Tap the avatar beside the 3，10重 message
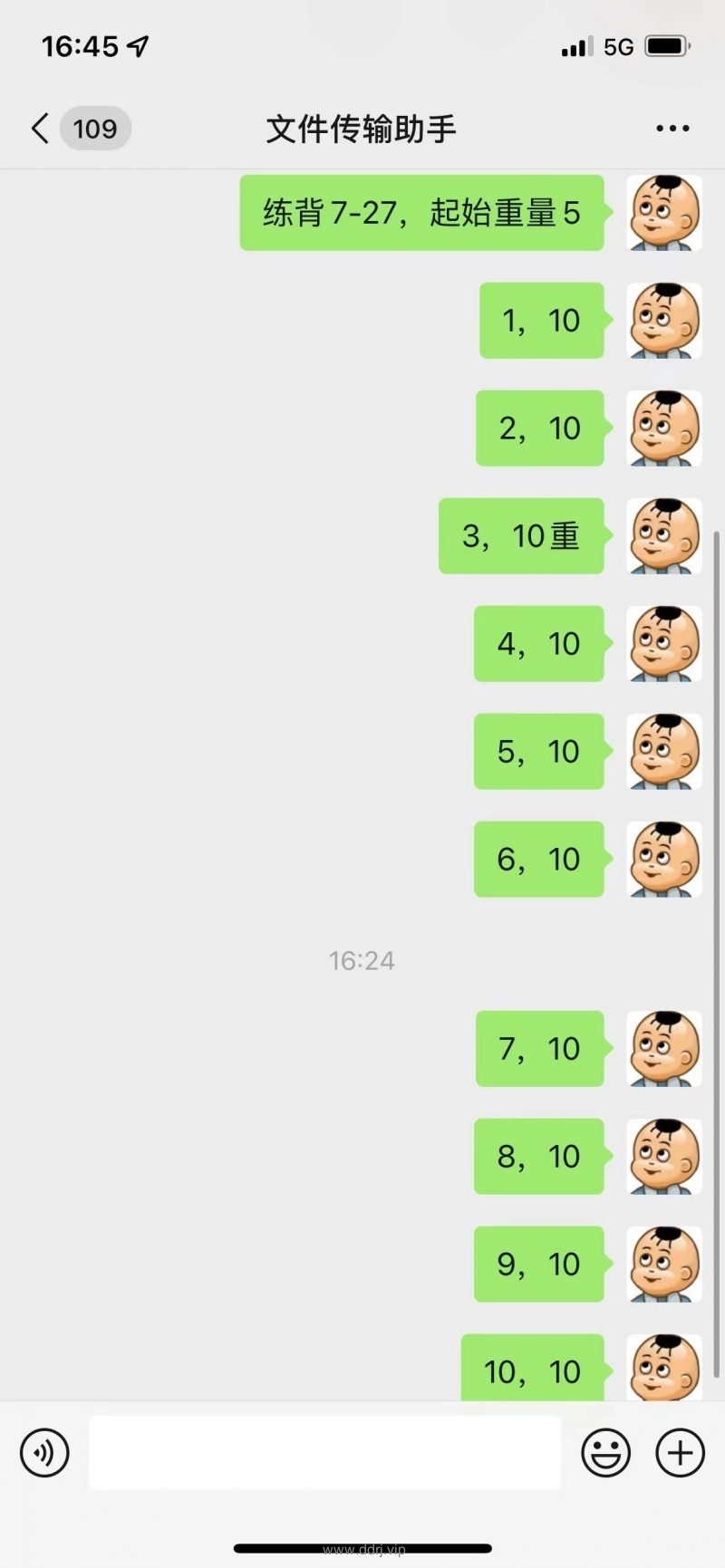The width and height of the screenshot is (725, 1568). 664,535
